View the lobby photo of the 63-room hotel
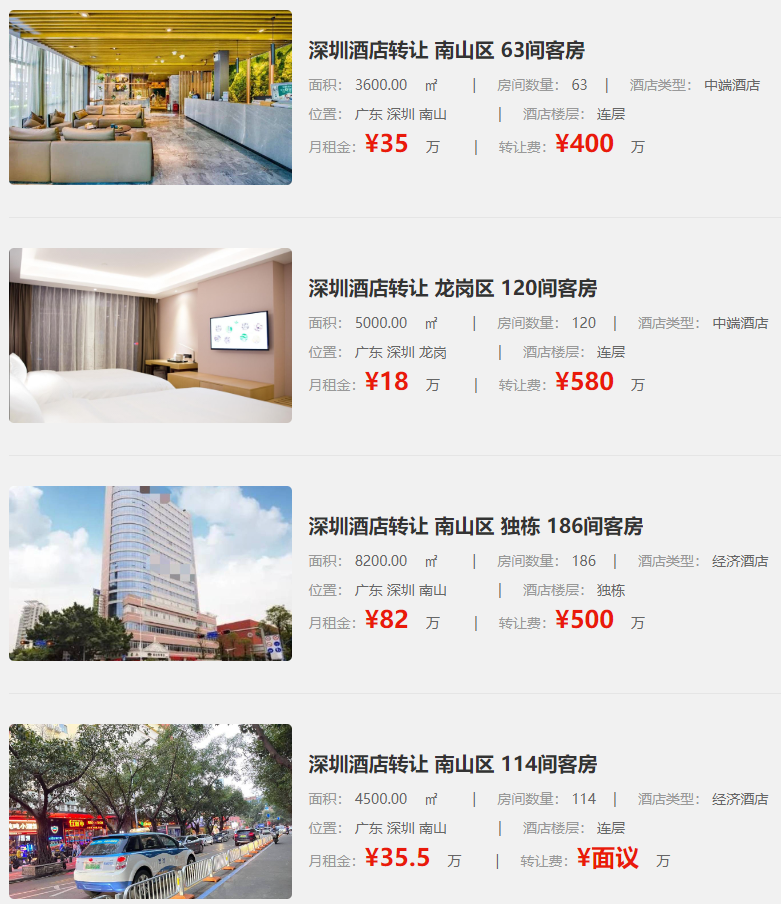781x904 pixels. point(150,97)
